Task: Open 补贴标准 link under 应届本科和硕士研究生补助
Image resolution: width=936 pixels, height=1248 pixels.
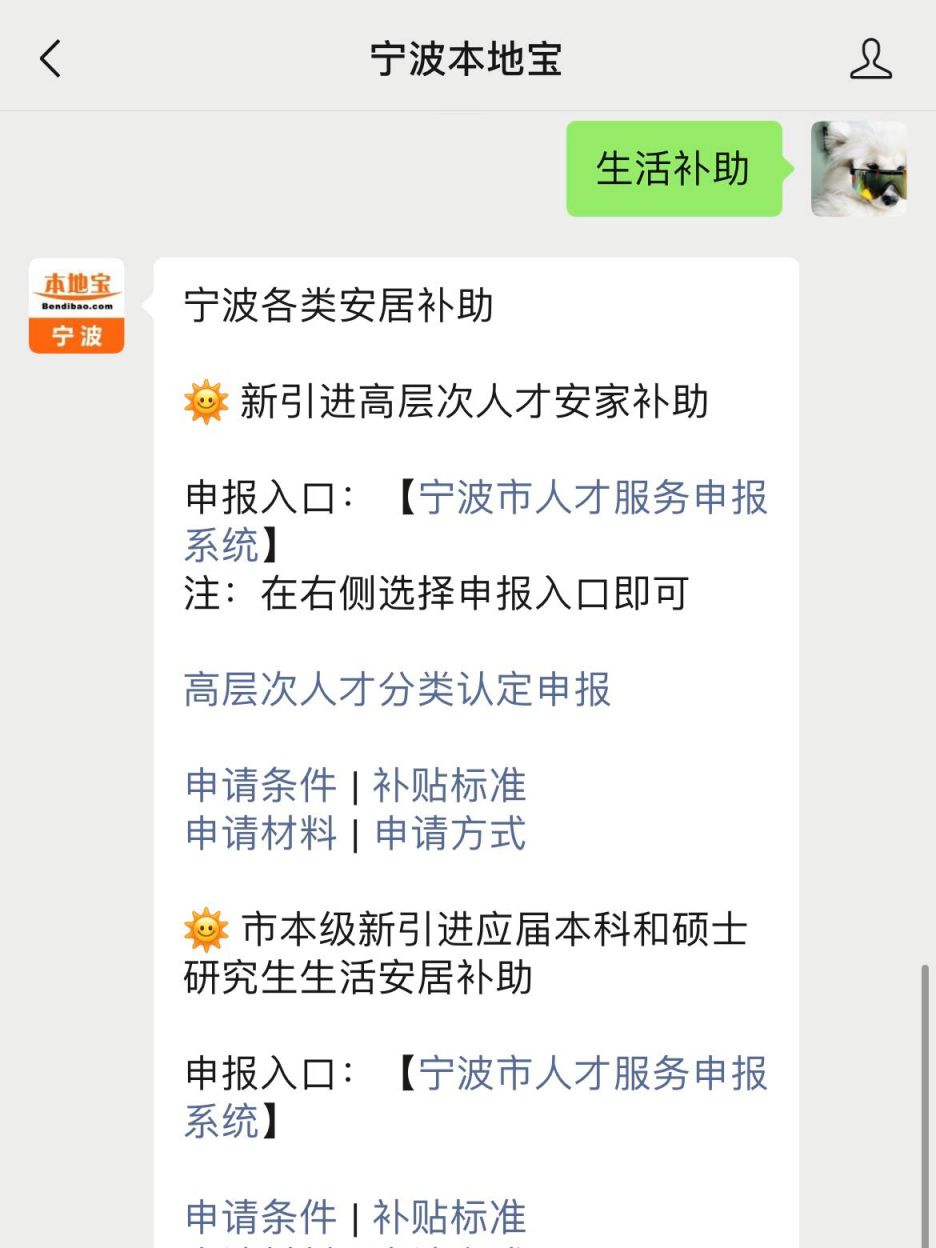Action: (x=449, y=1218)
